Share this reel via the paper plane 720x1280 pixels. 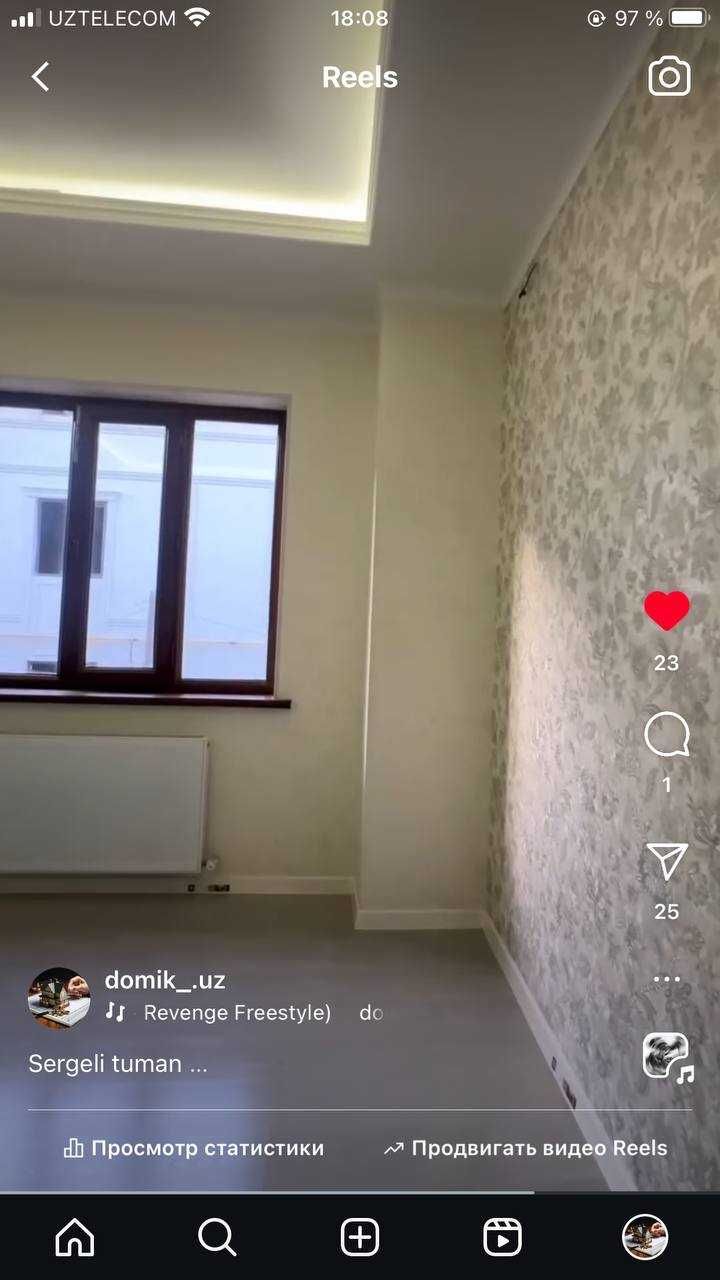(x=667, y=861)
